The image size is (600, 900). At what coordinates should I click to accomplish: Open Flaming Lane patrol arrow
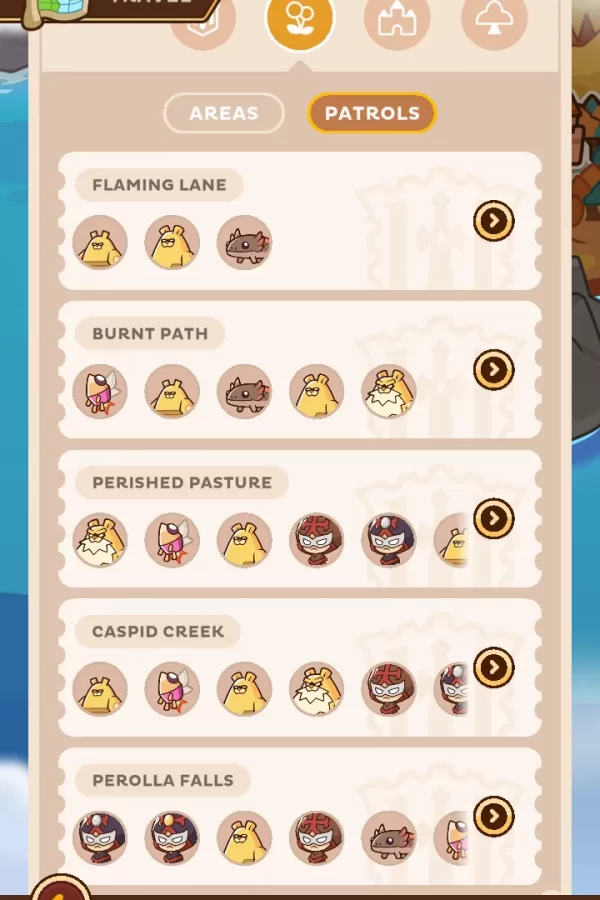[x=493, y=221]
